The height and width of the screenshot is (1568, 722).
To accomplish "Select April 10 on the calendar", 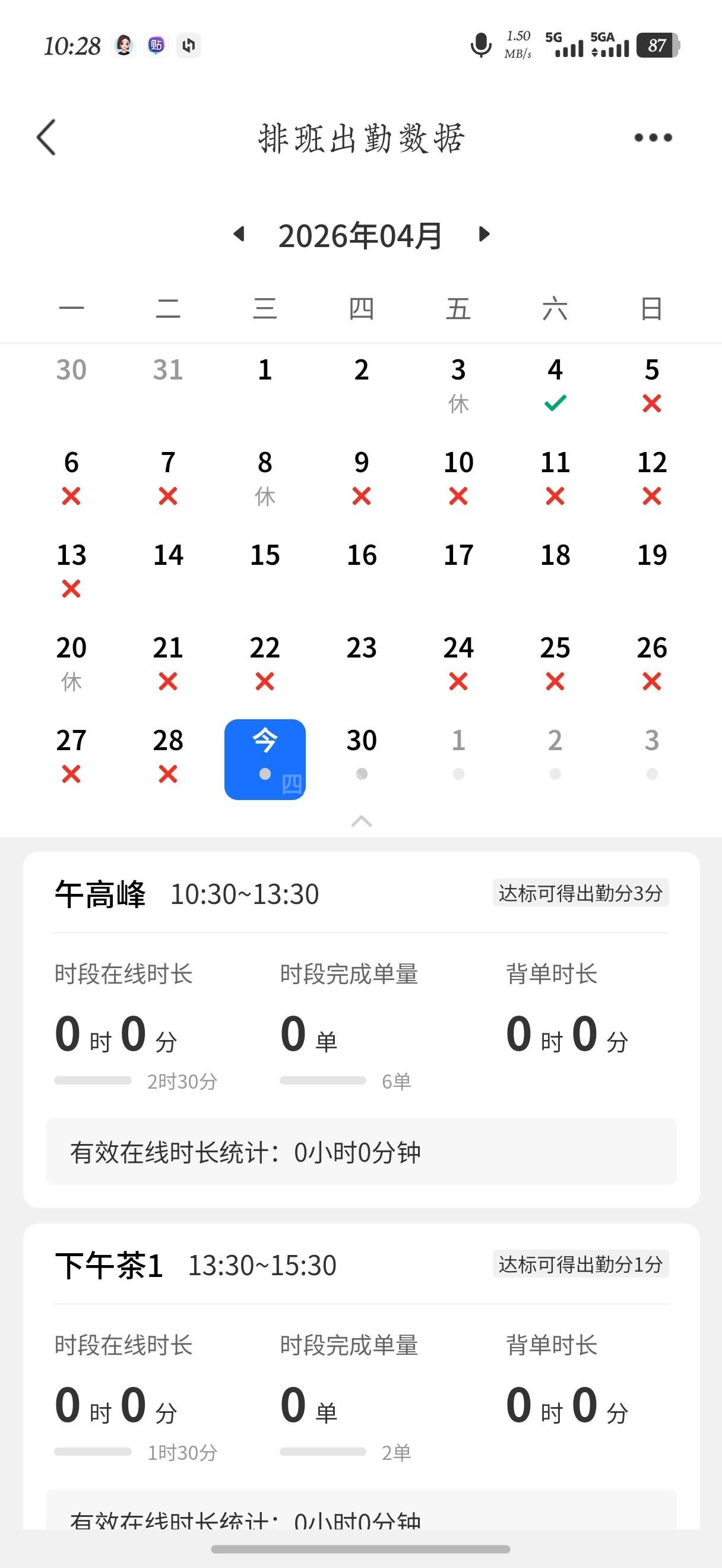I will pyautogui.click(x=458, y=476).
